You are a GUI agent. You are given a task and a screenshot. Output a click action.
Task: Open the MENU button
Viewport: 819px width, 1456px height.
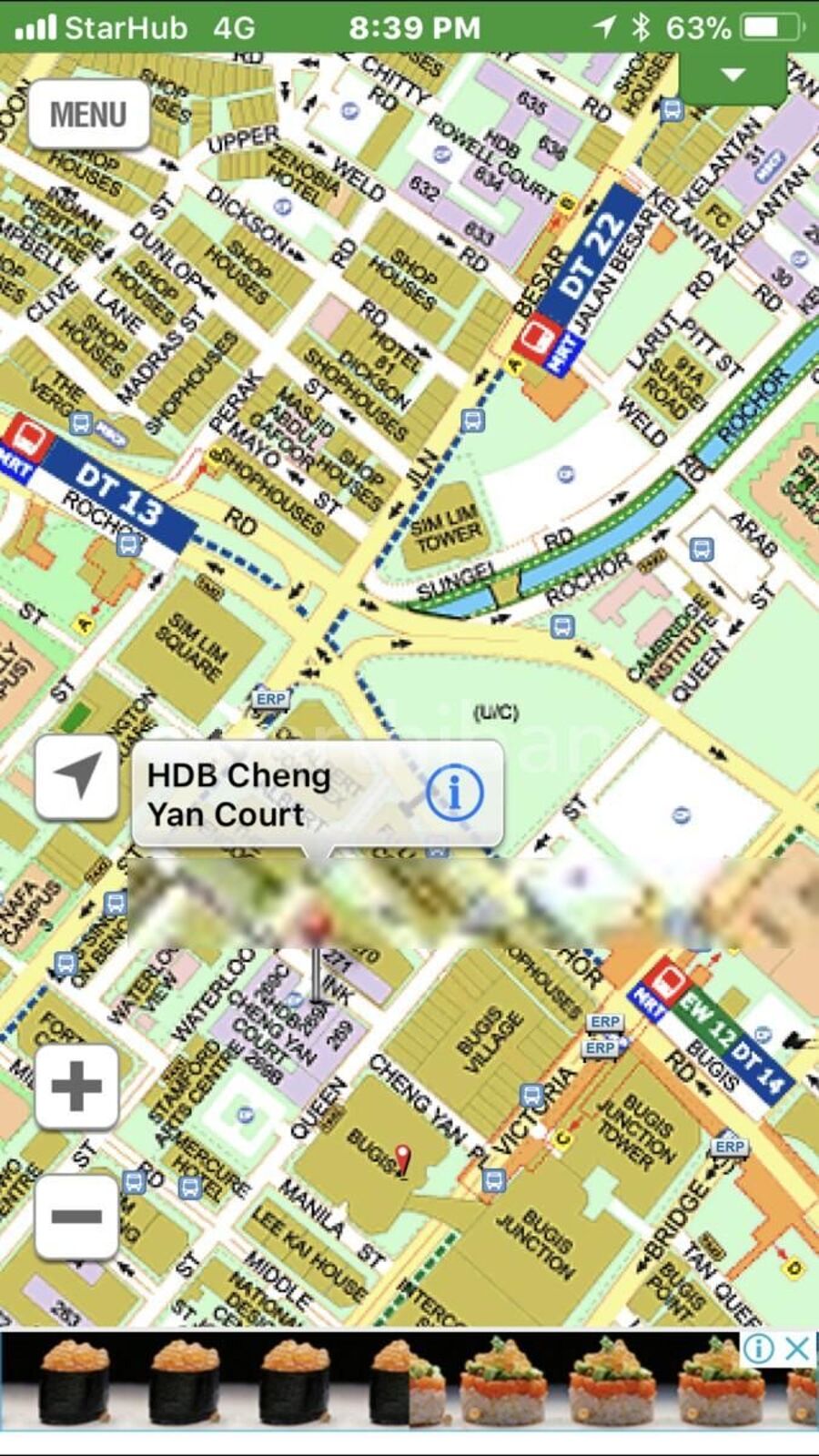pos(88,115)
